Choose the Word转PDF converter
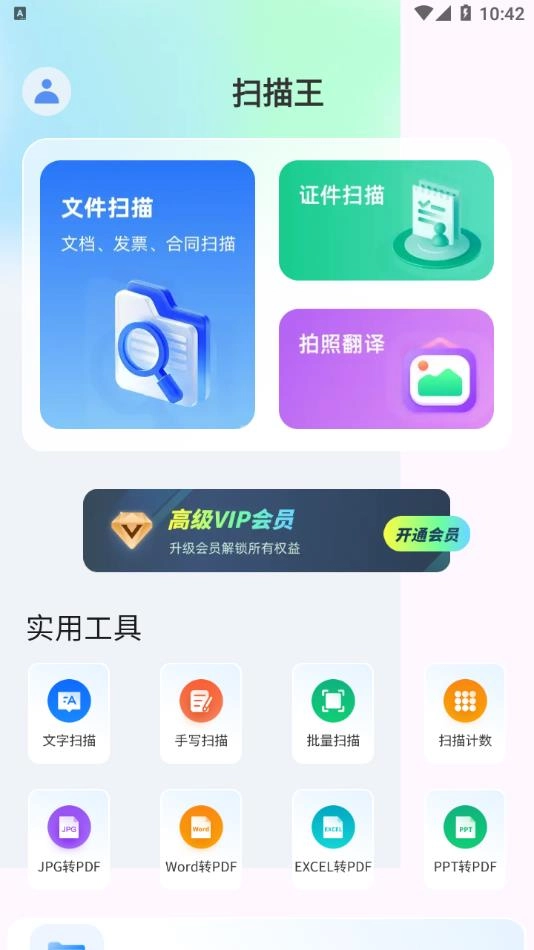Viewport: 534px width, 950px height. click(201, 839)
